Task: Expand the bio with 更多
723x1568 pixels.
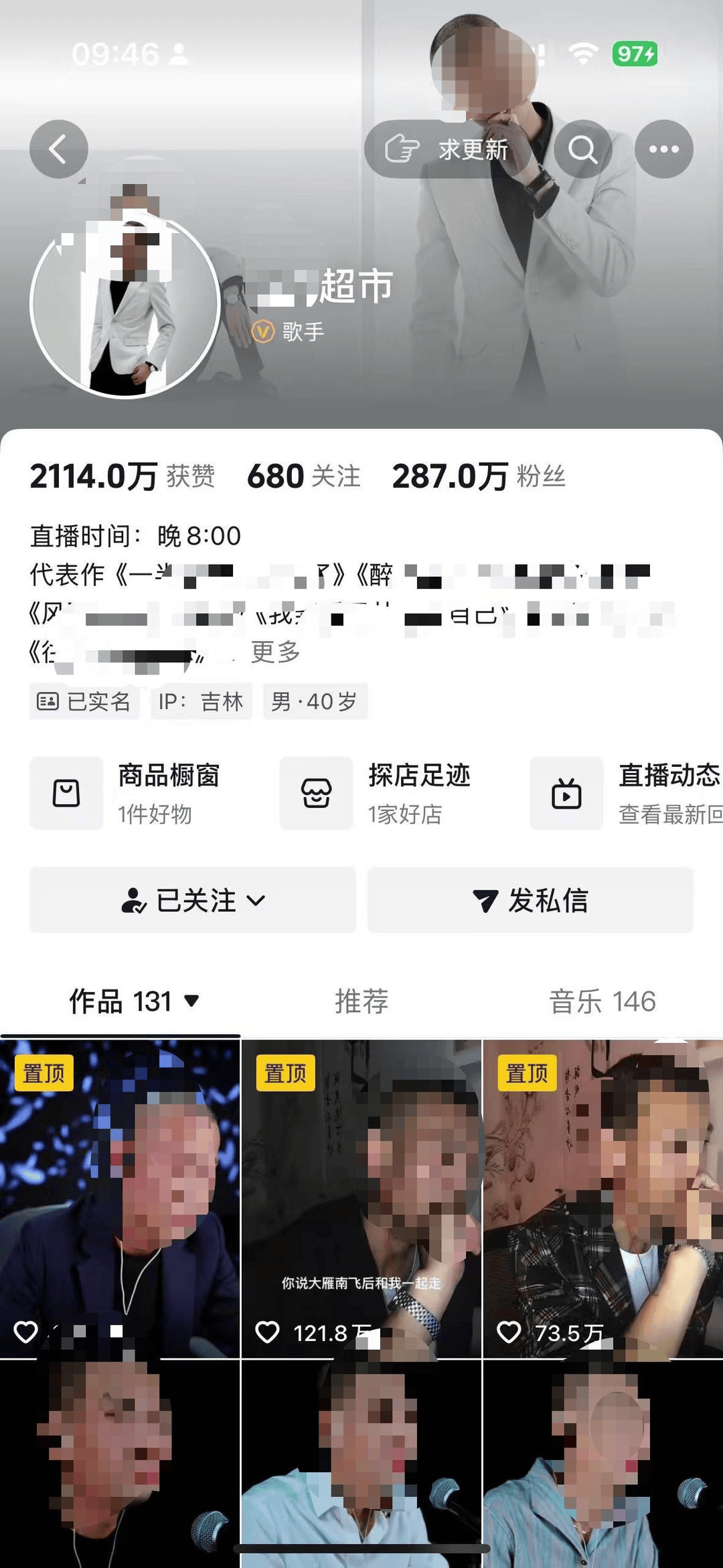Action: tap(275, 652)
